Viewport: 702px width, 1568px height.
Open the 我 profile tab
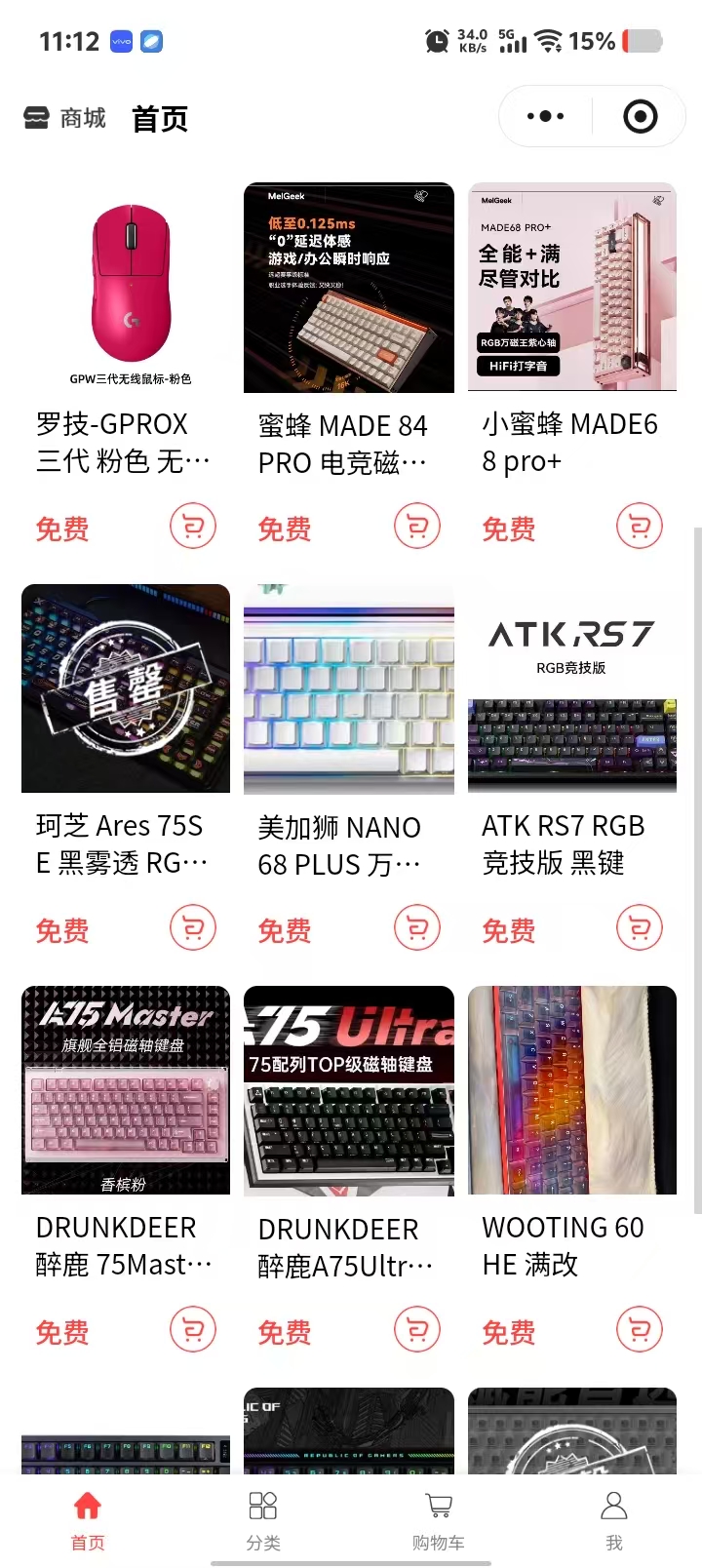[614, 1519]
